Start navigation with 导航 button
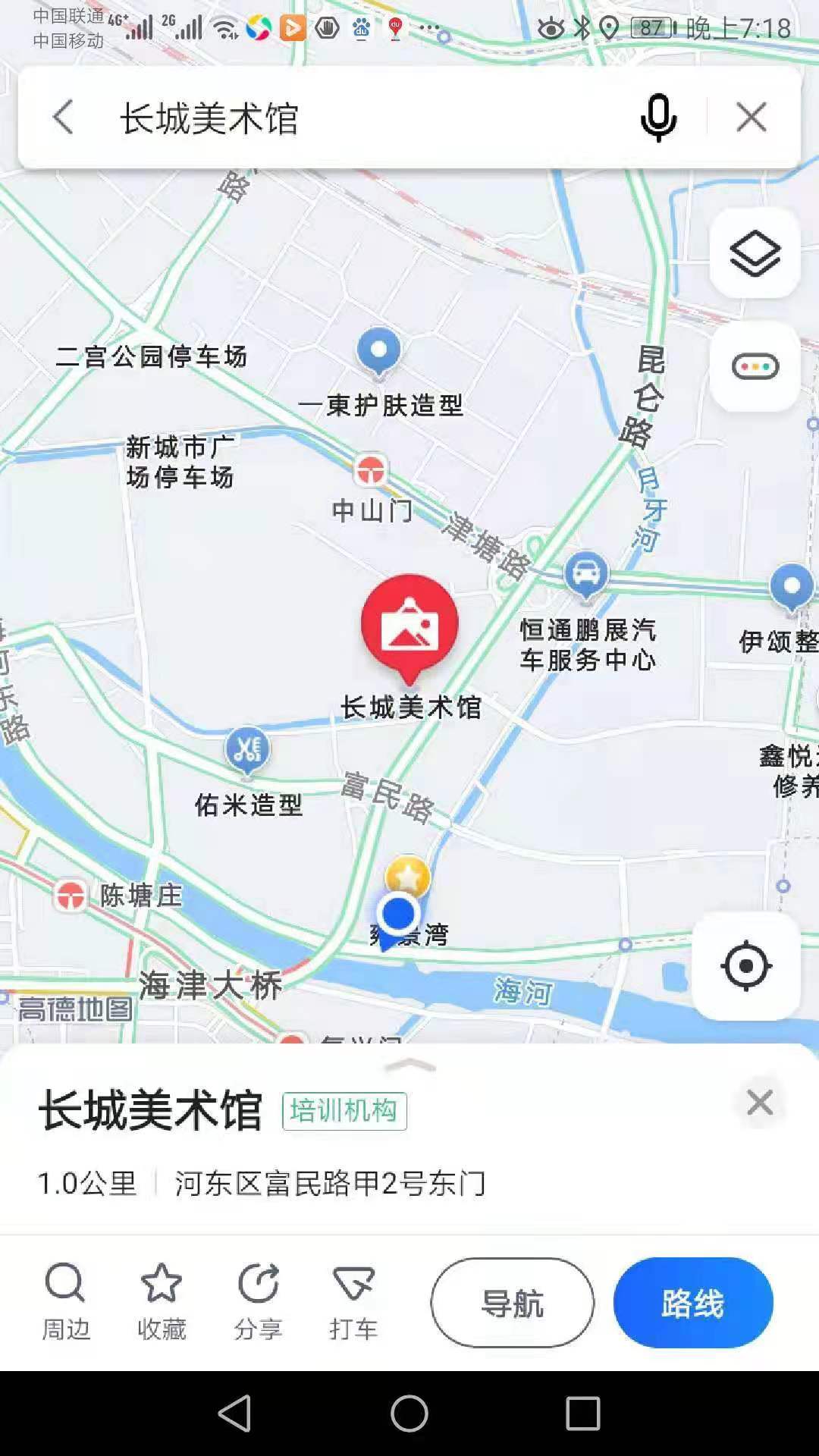This screenshot has width=819, height=1456. pos(513,1303)
